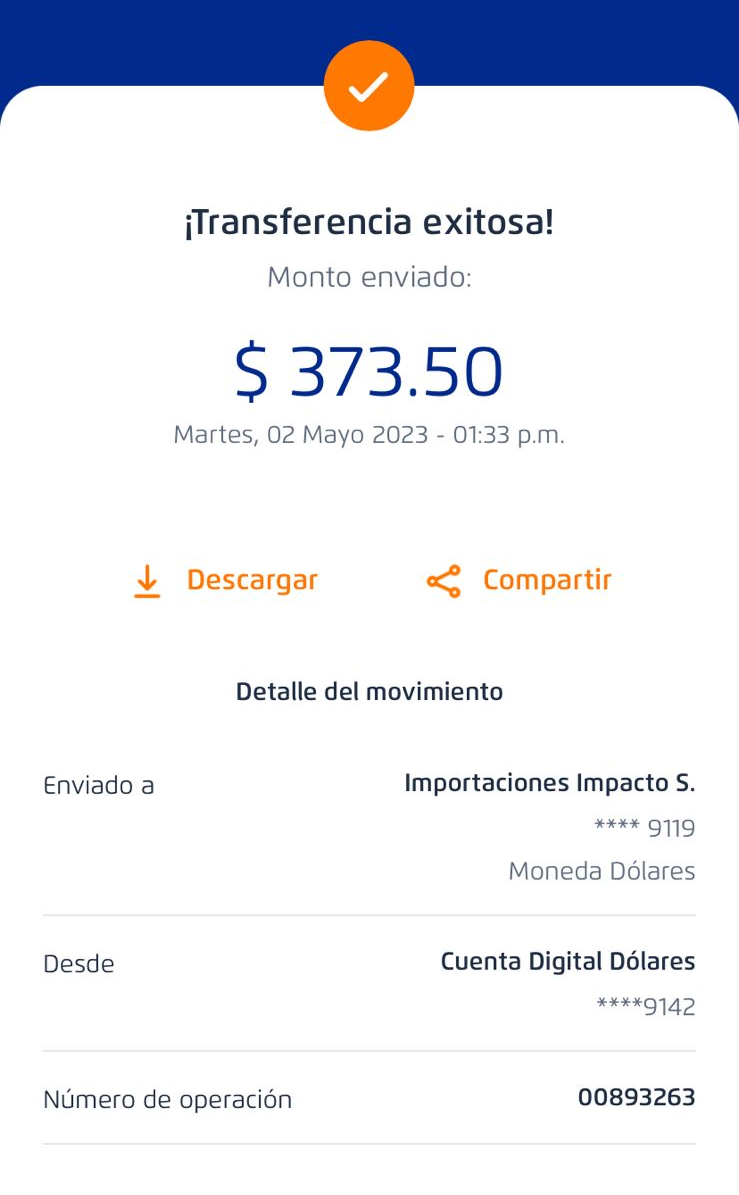The width and height of the screenshot is (739, 1195).
Task: Share the receipt via Compartir
Action: point(519,581)
